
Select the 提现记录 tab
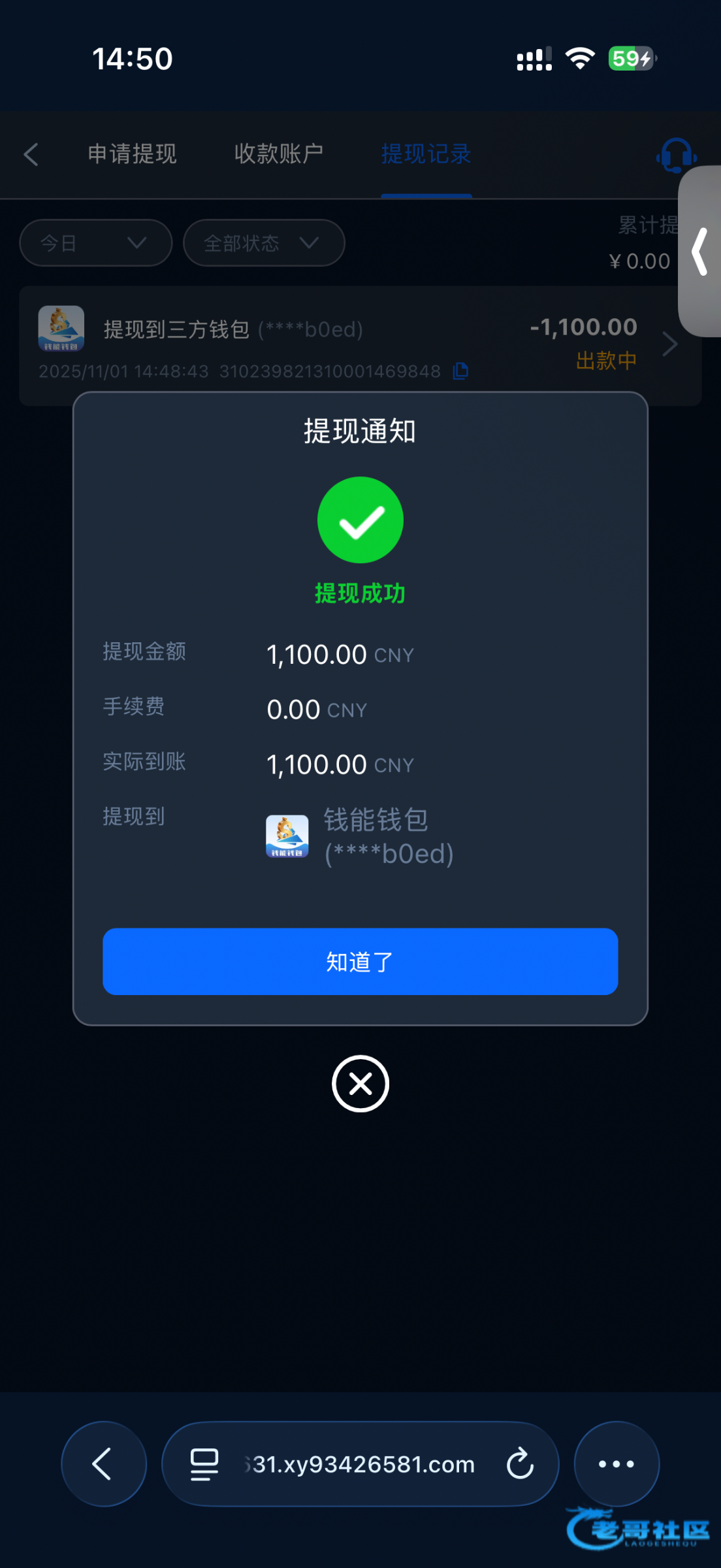click(426, 155)
